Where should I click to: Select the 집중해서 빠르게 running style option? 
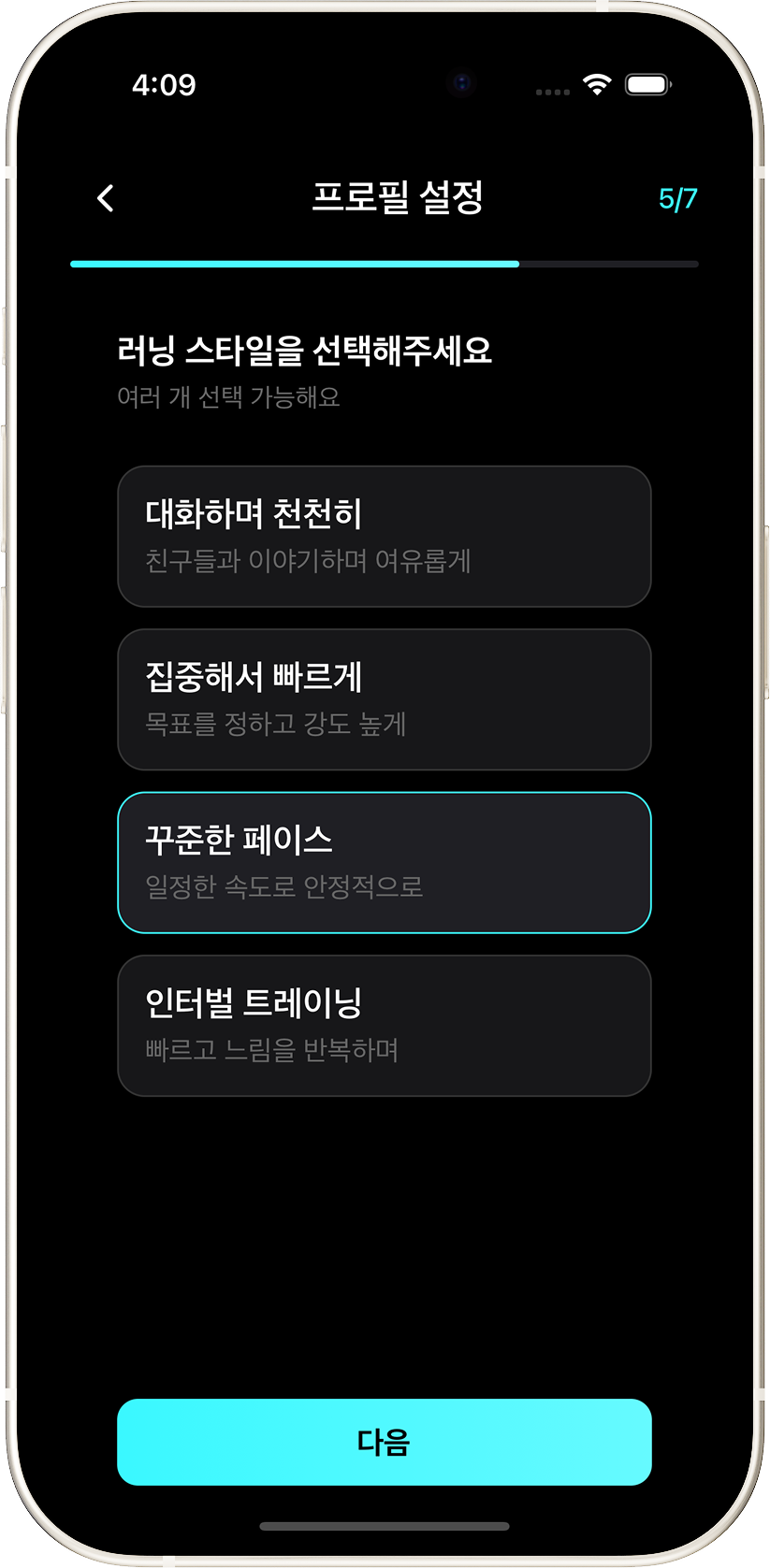pyautogui.click(x=385, y=699)
